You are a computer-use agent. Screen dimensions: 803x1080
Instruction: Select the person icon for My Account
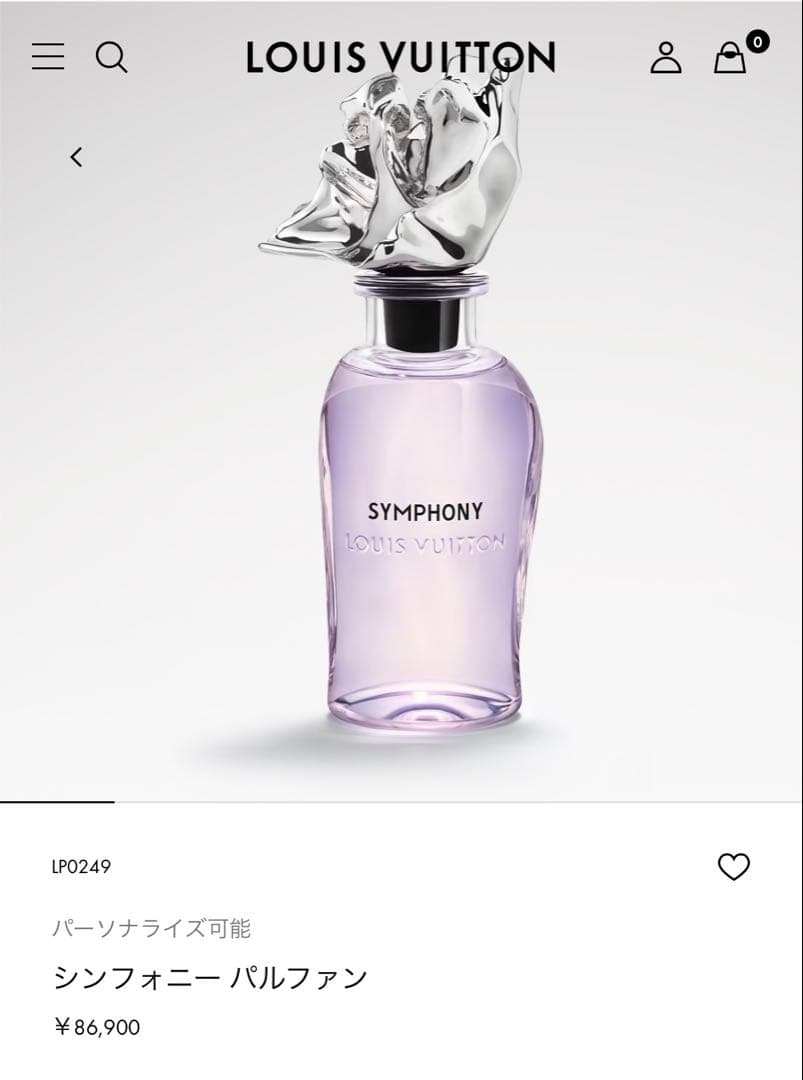point(666,58)
